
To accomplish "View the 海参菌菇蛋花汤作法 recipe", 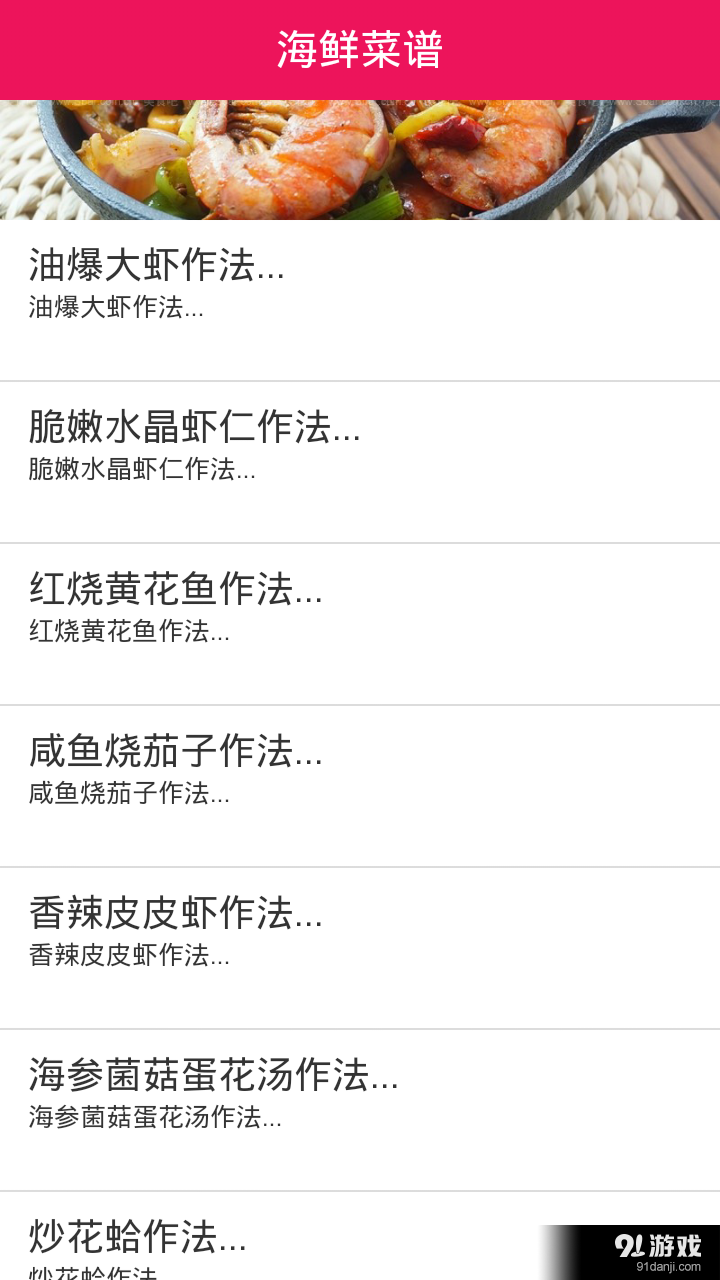I will 210,1076.
